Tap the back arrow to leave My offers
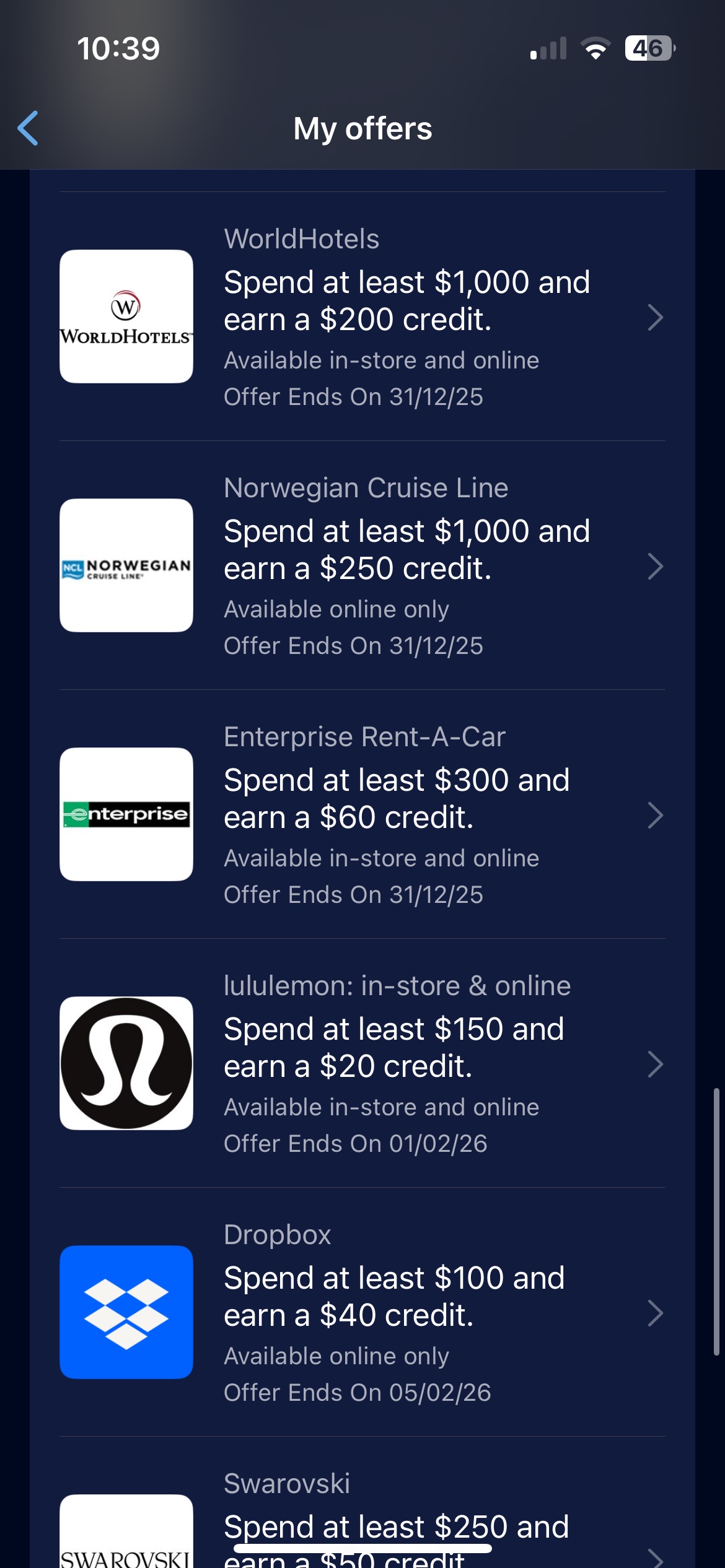Viewport: 725px width, 1568px height. tap(29, 128)
